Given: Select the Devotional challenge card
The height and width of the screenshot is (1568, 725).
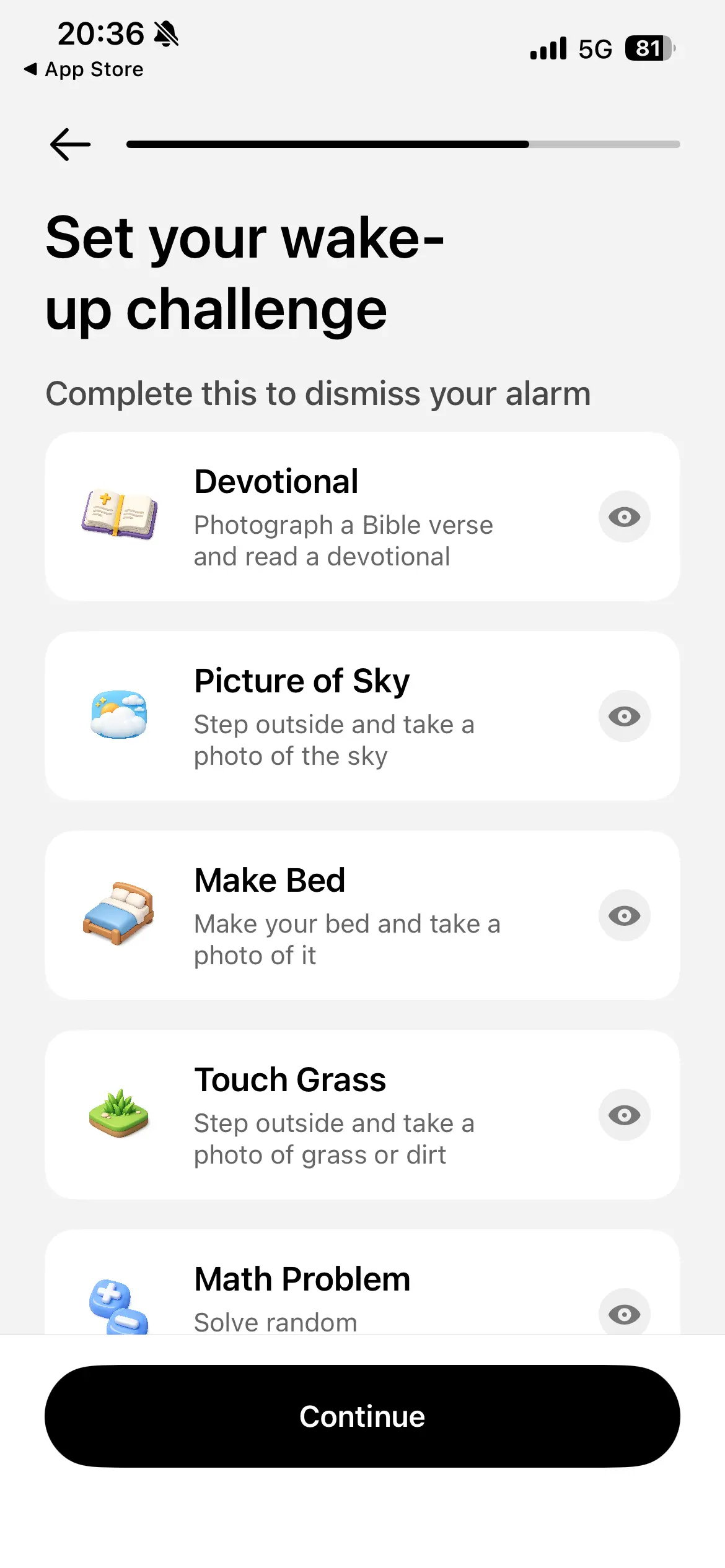Looking at the screenshot, I should click(362, 516).
